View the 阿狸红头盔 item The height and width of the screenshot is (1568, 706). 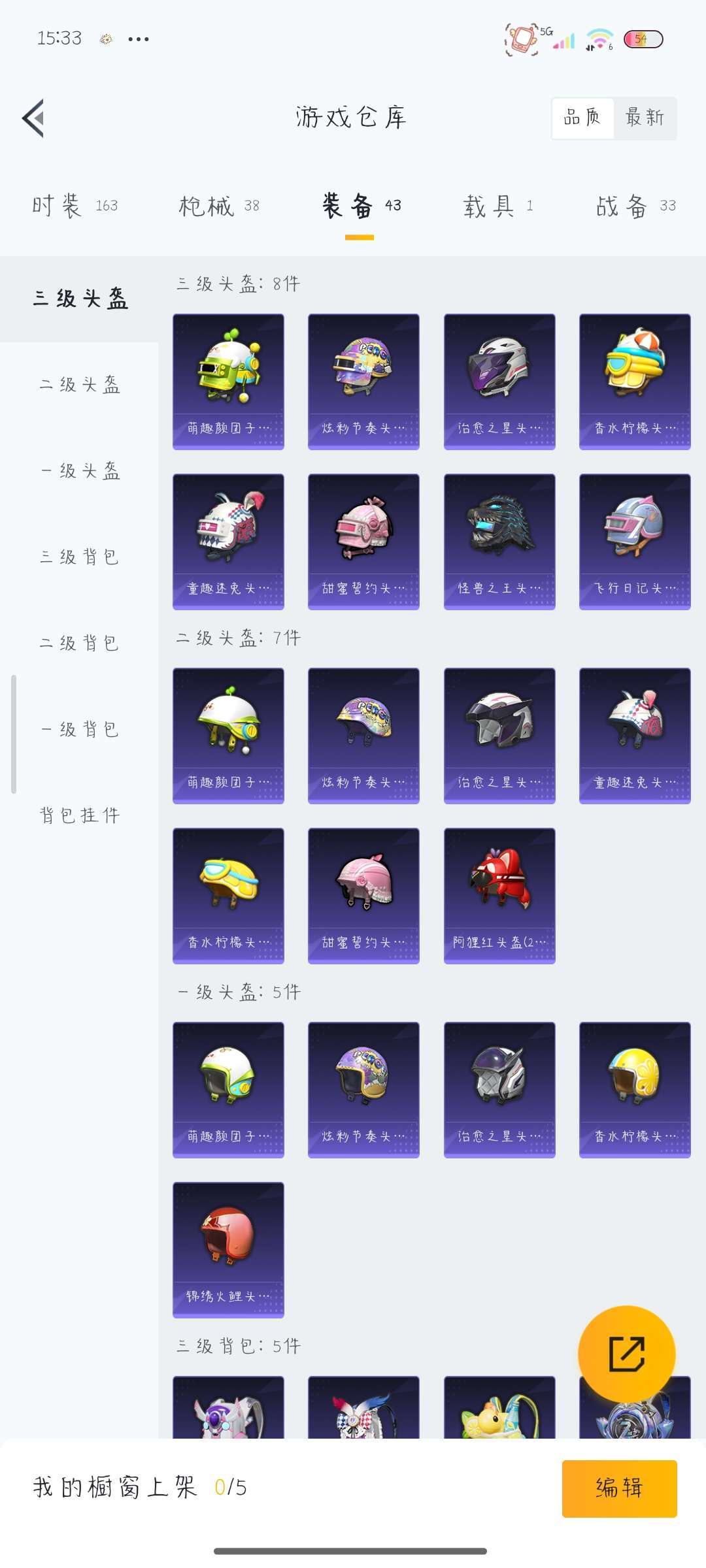click(499, 896)
